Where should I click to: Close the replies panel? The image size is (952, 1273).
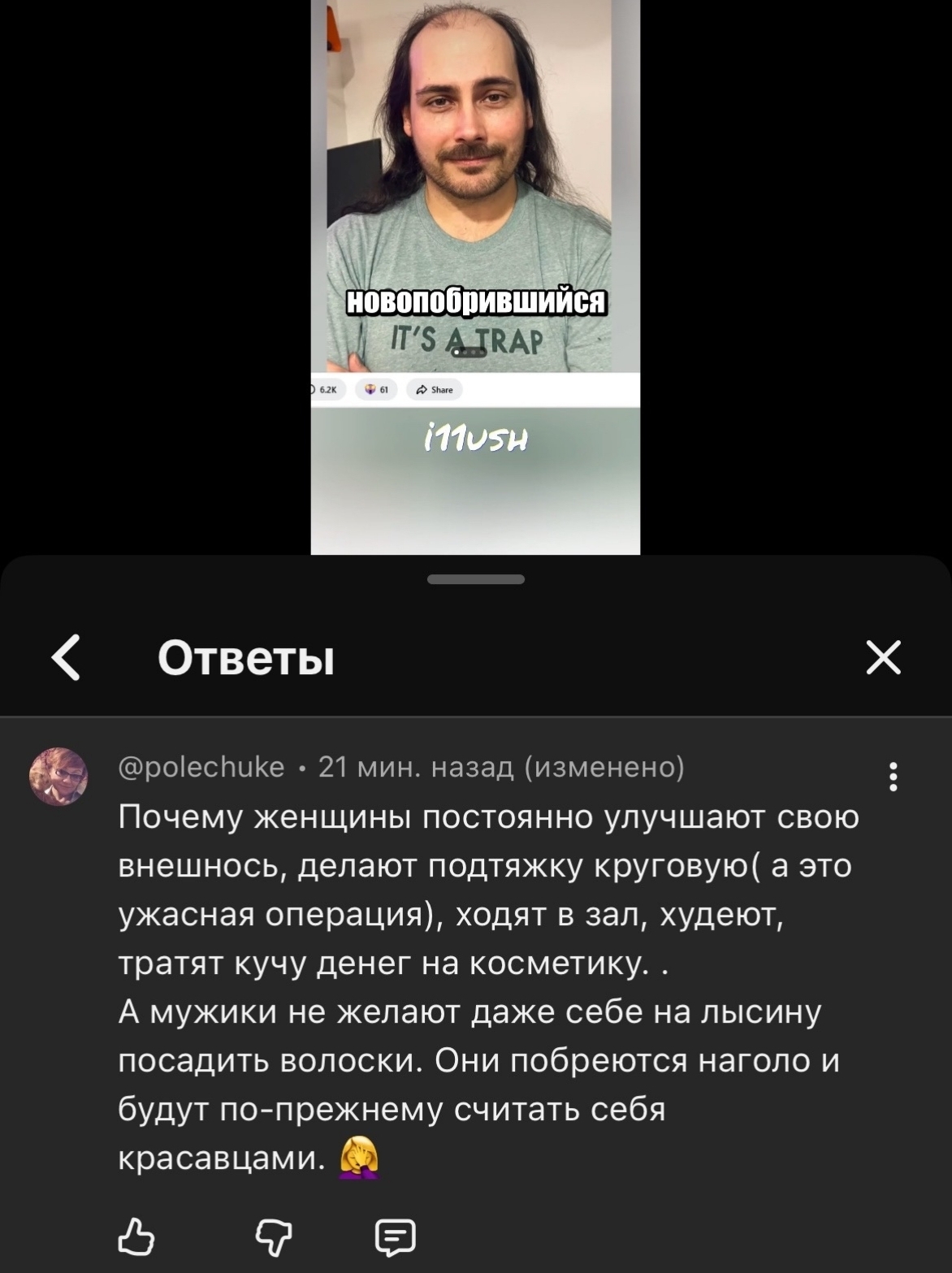tap(883, 657)
